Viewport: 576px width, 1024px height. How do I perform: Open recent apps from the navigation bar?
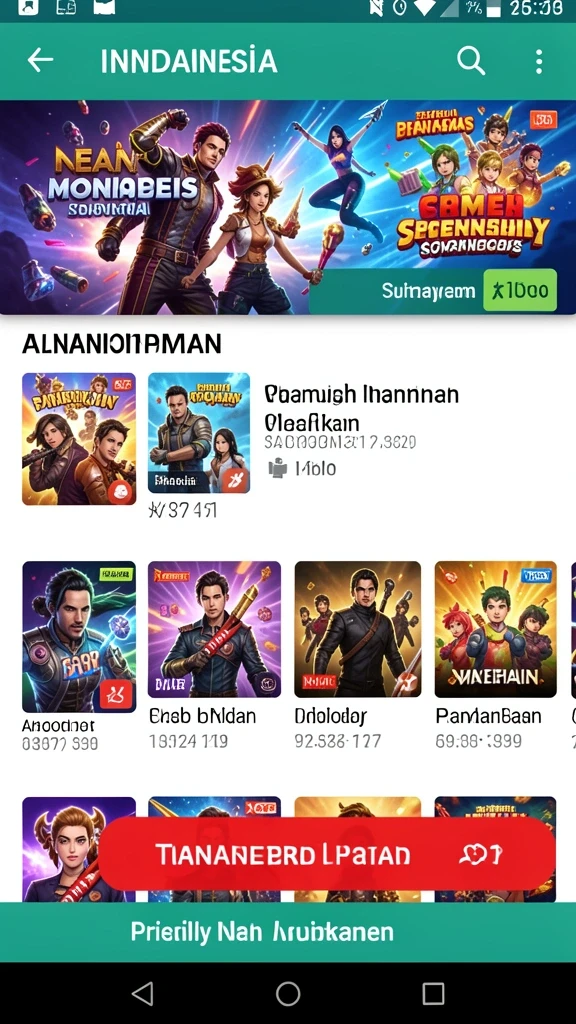coord(433,993)
